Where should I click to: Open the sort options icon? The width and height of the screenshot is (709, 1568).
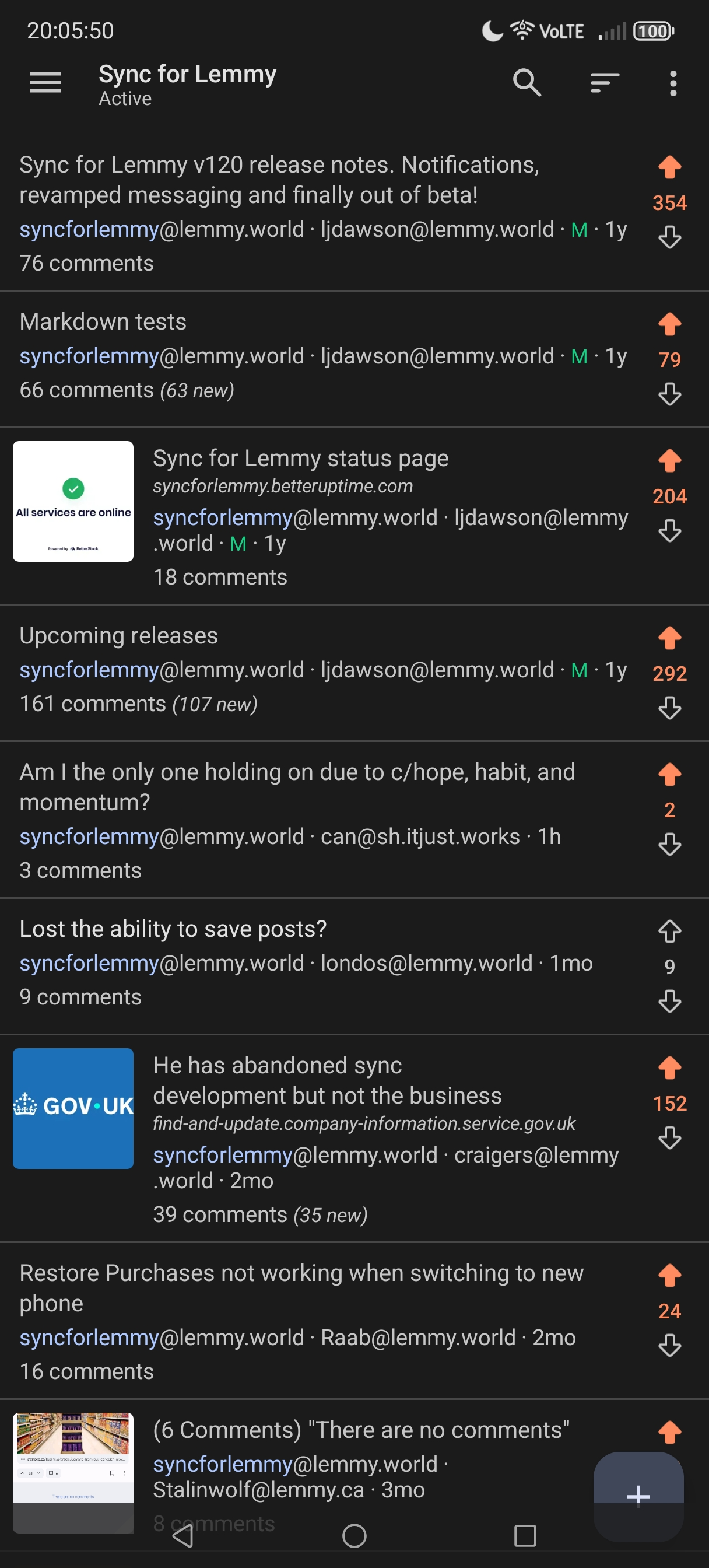(604, 82)
